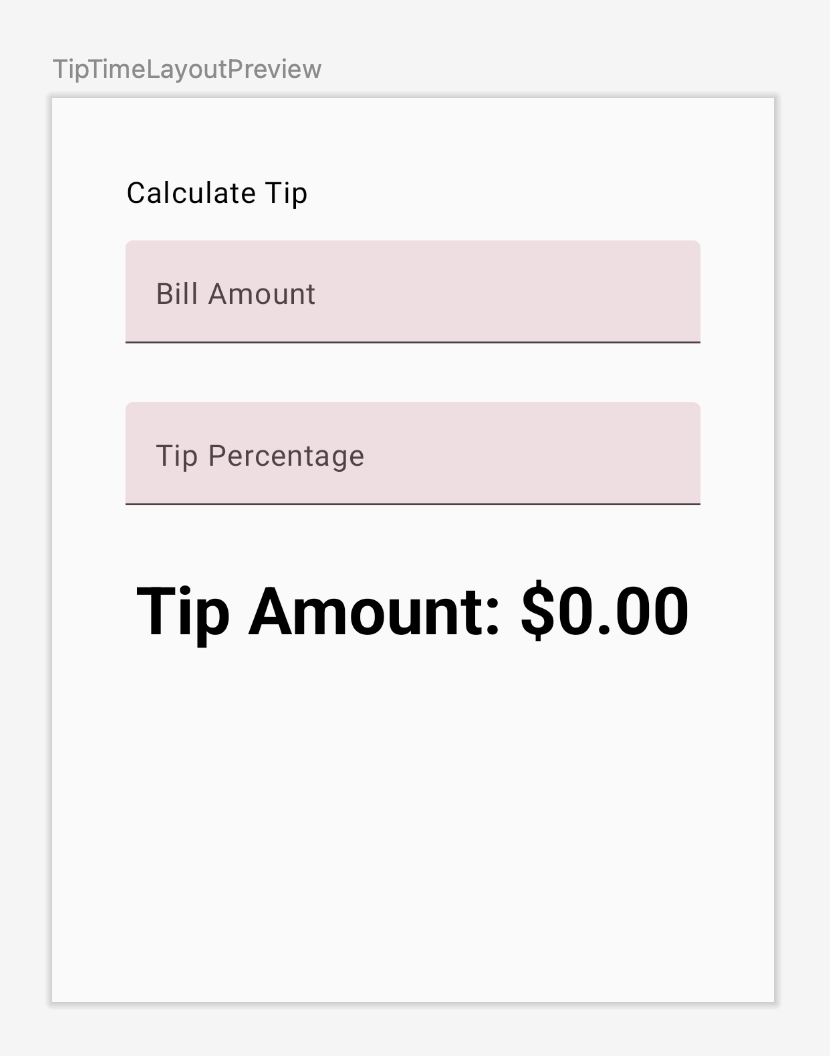
Task: Tap the Bill Amount text field
Action: (x=412, y=292)
